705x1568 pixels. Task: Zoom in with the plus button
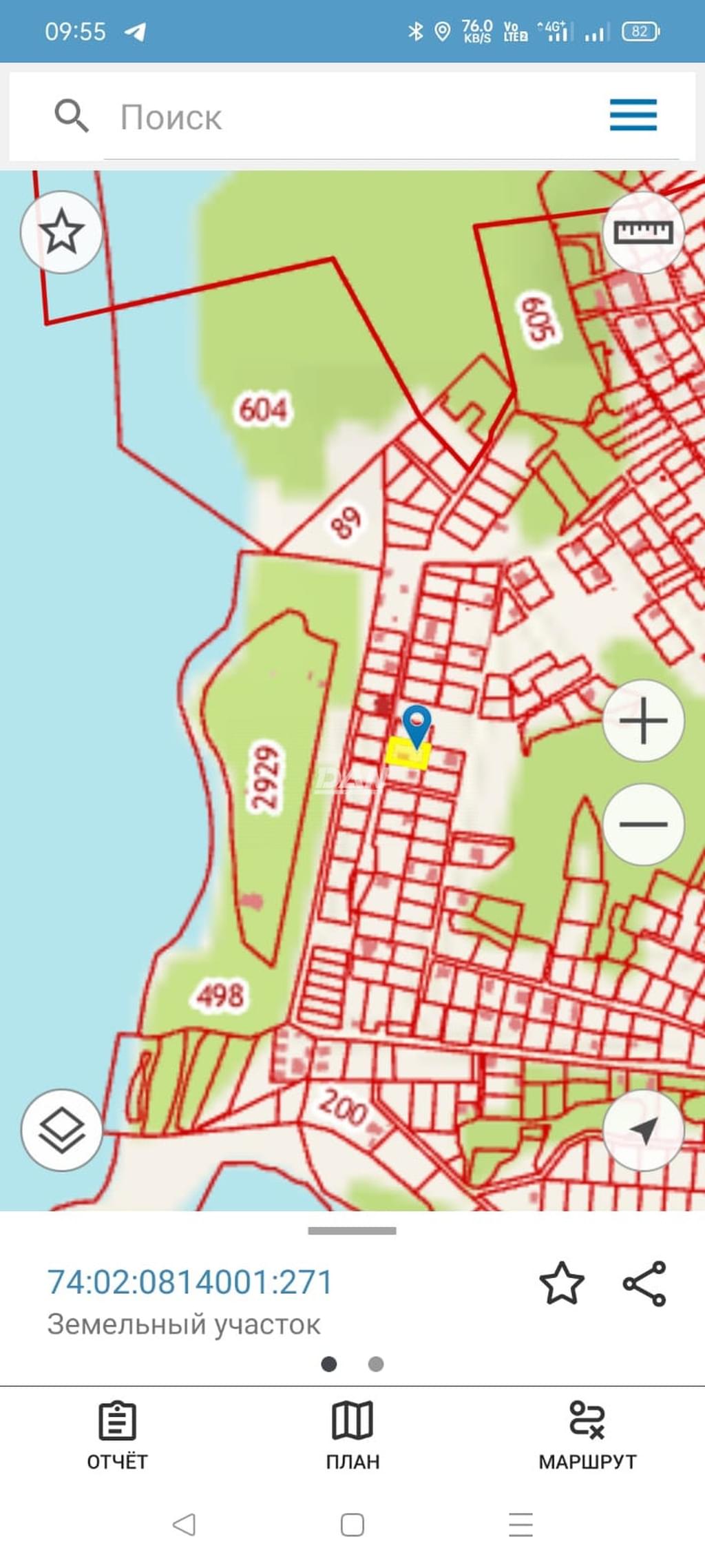643,721
